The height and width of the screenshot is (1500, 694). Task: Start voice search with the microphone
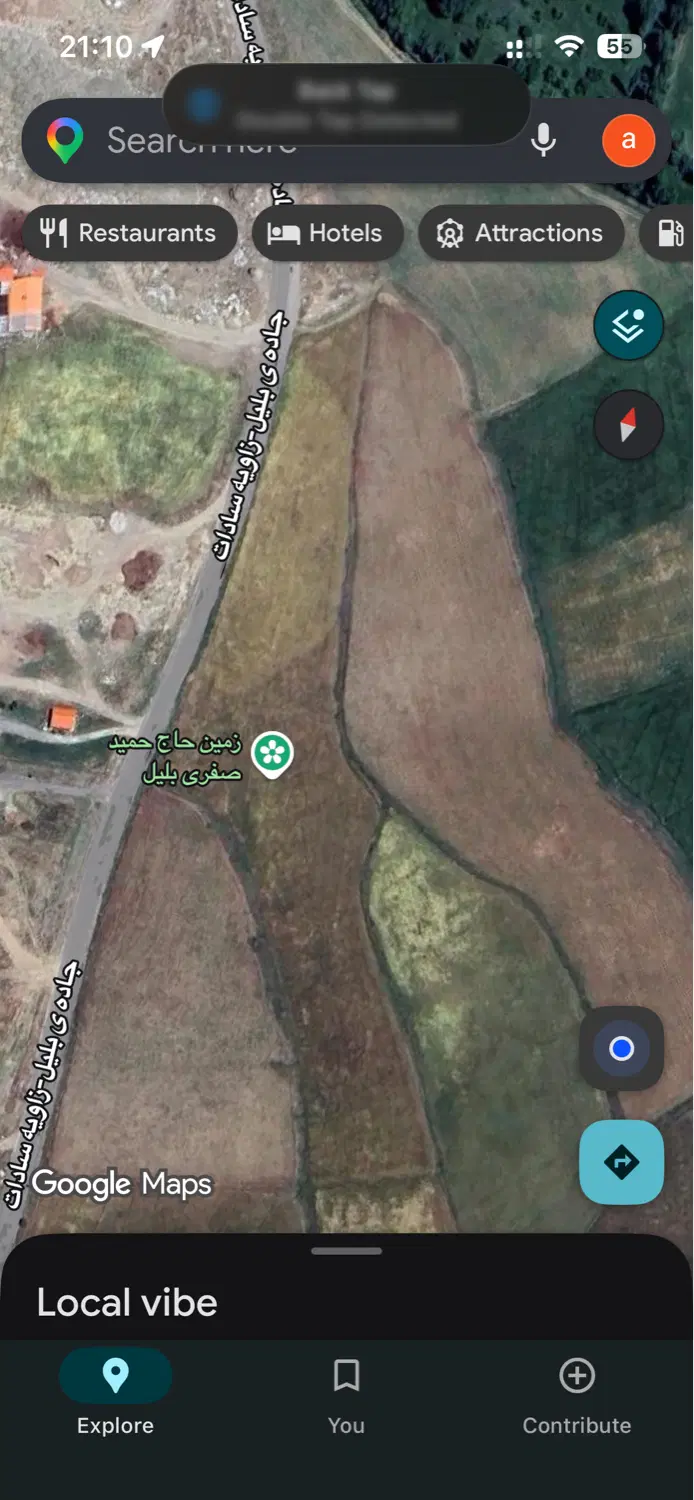[543, 141]
